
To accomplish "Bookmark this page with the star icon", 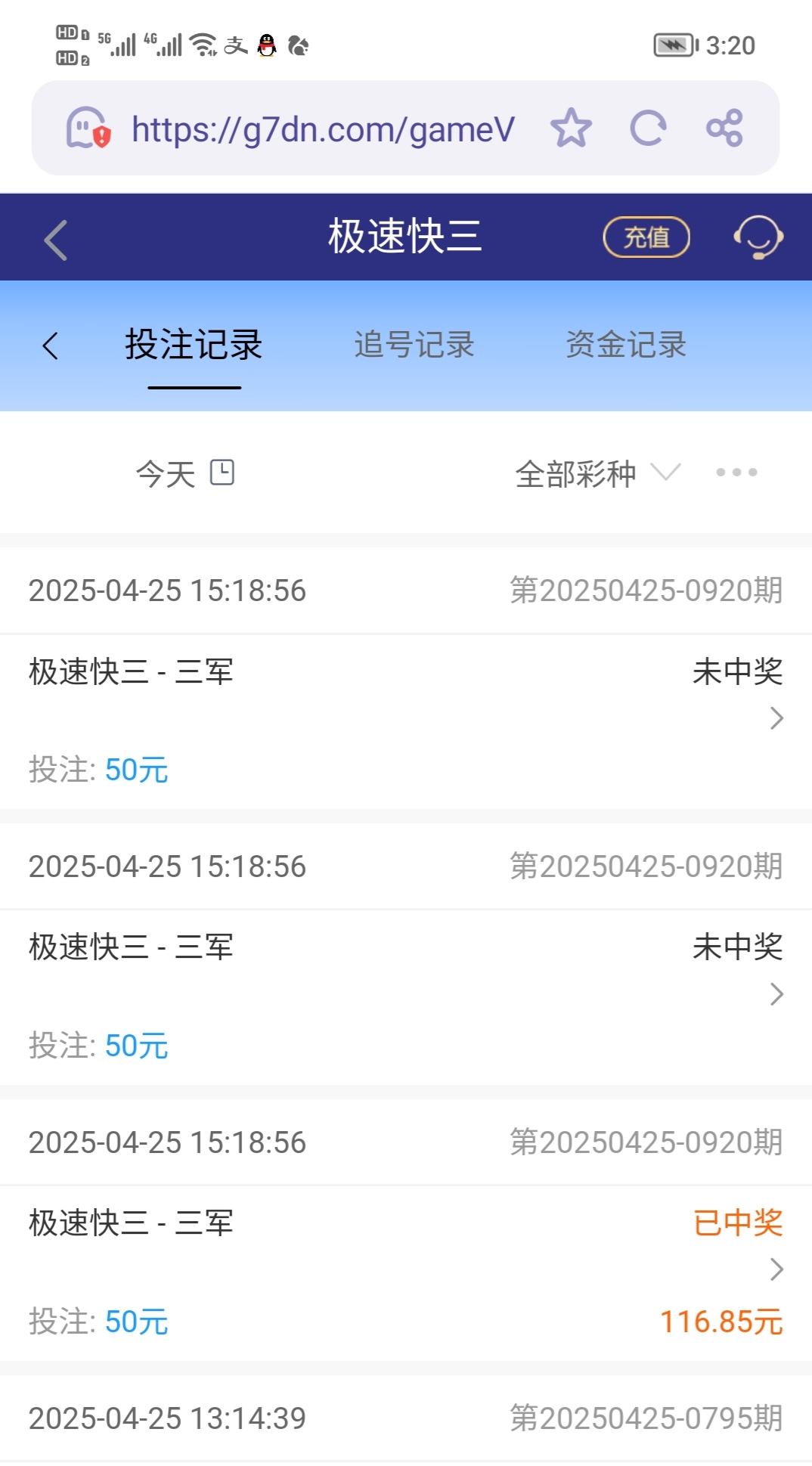I will coord(571,128).
